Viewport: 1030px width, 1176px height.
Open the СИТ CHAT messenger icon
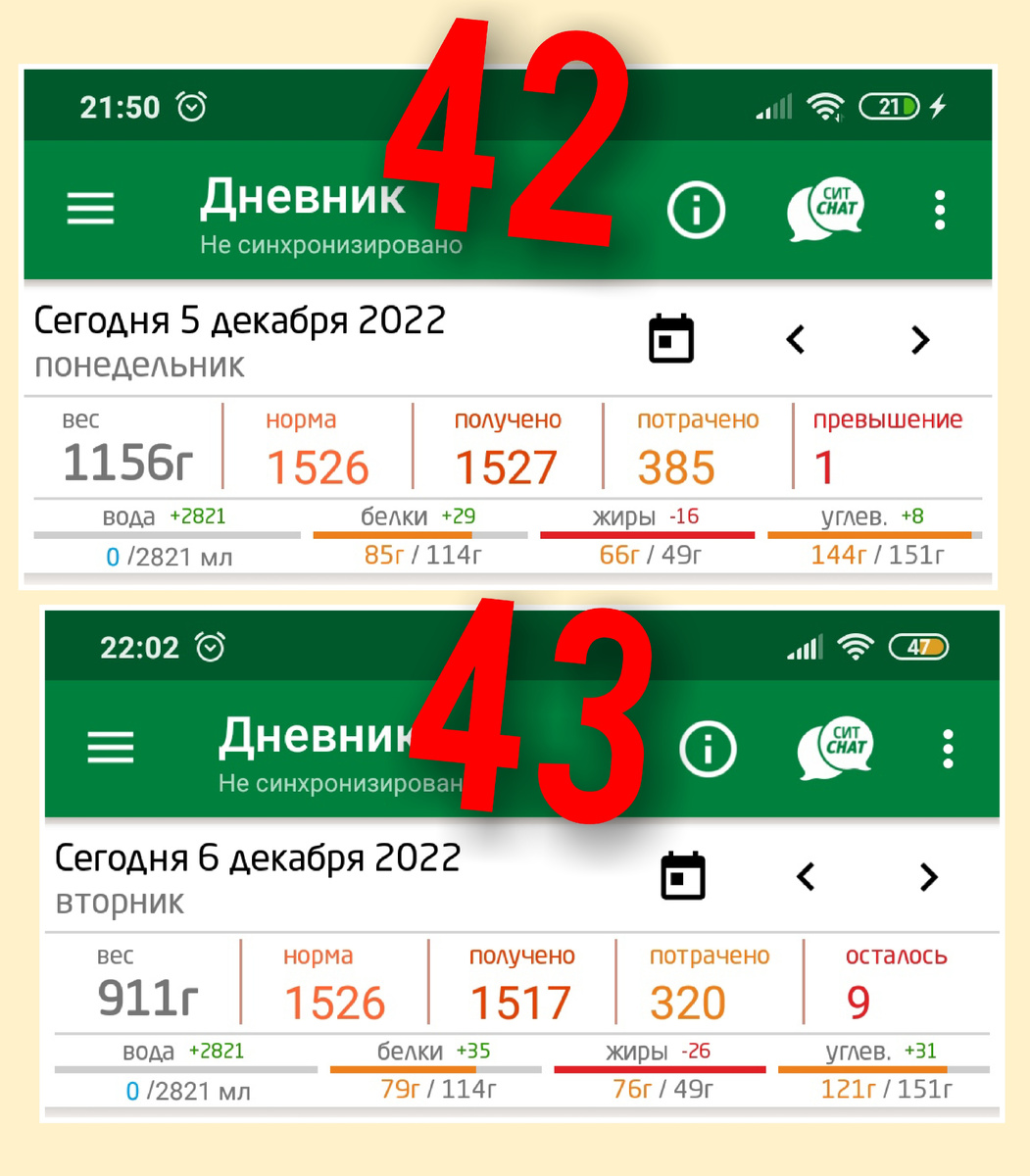[824, 209]
